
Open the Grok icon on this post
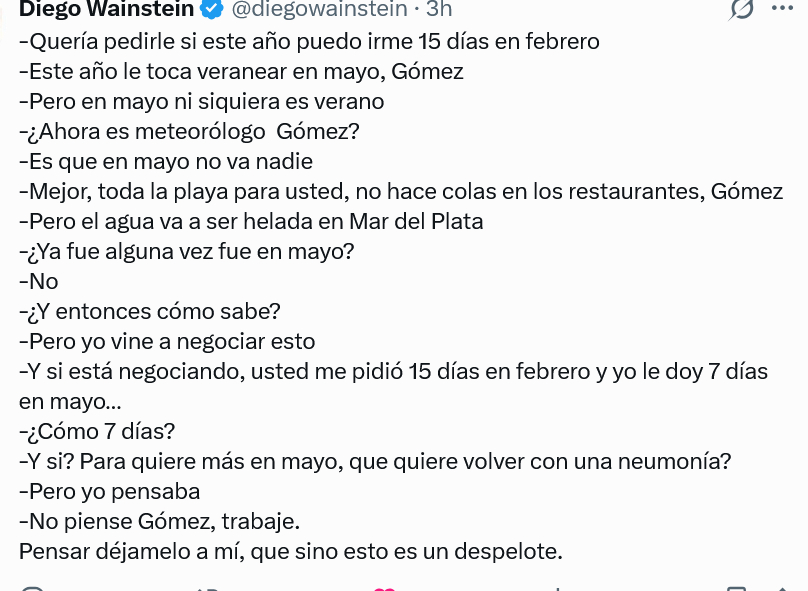[x=741, y=9]
